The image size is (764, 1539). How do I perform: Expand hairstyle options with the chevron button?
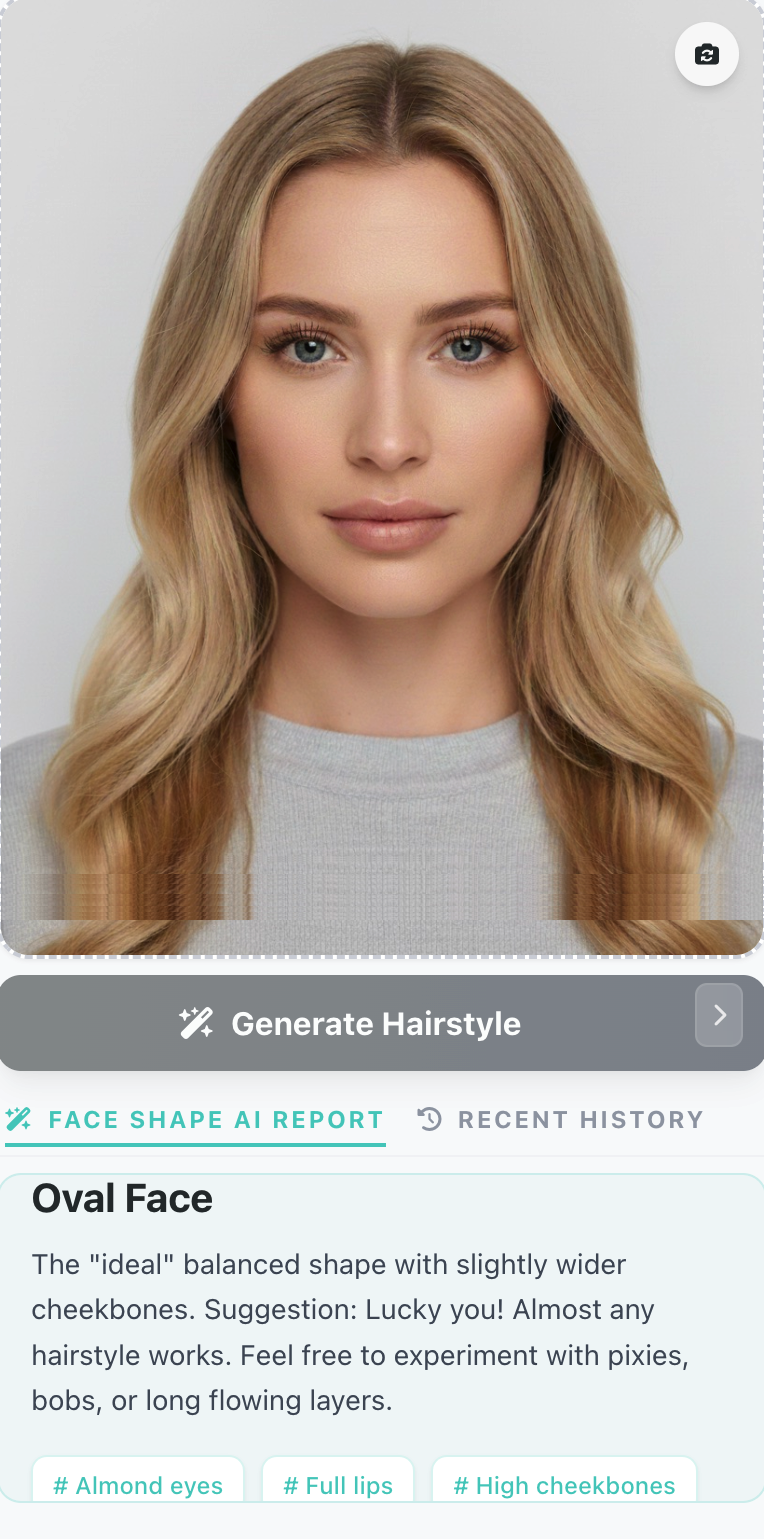coord(718,1015)
